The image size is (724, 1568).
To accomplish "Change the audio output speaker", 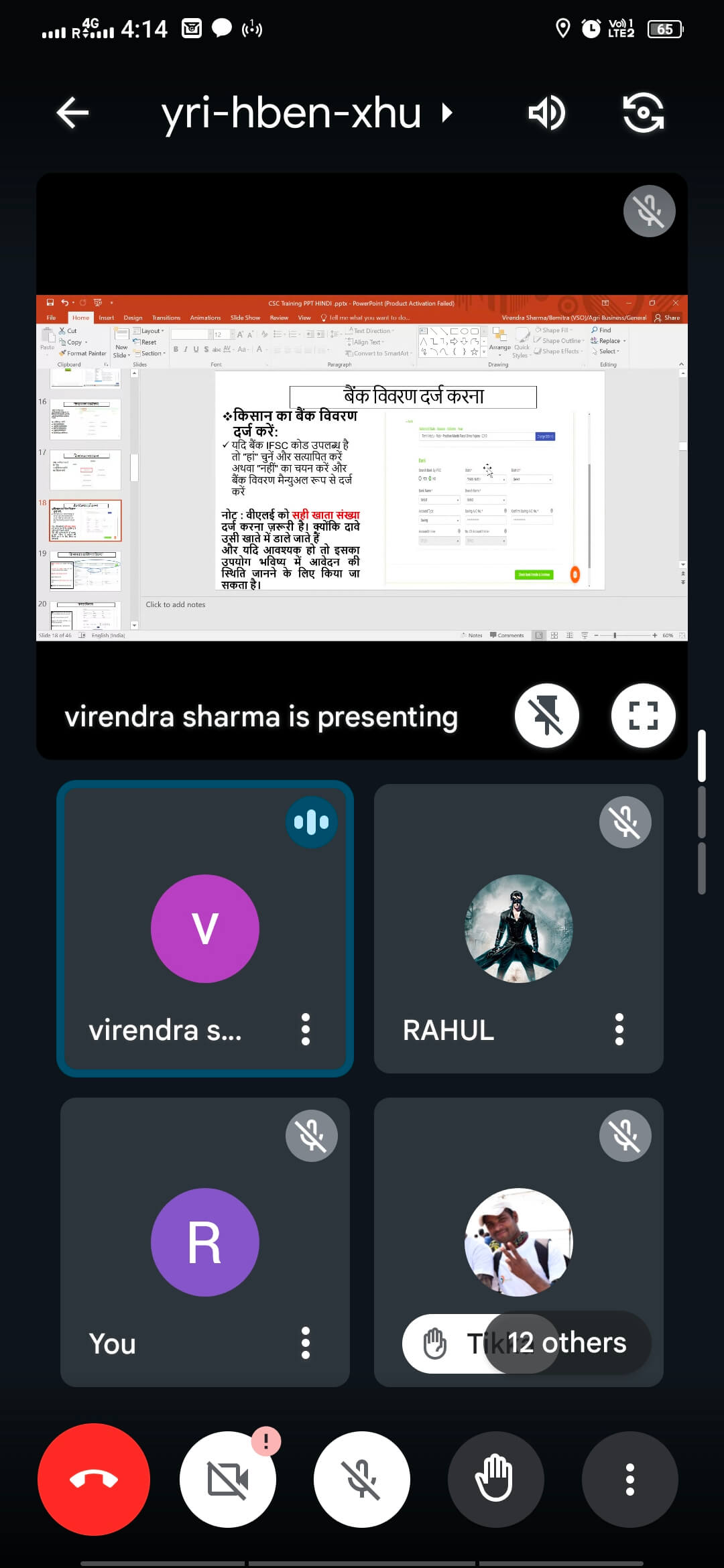I will pos(547,113).
